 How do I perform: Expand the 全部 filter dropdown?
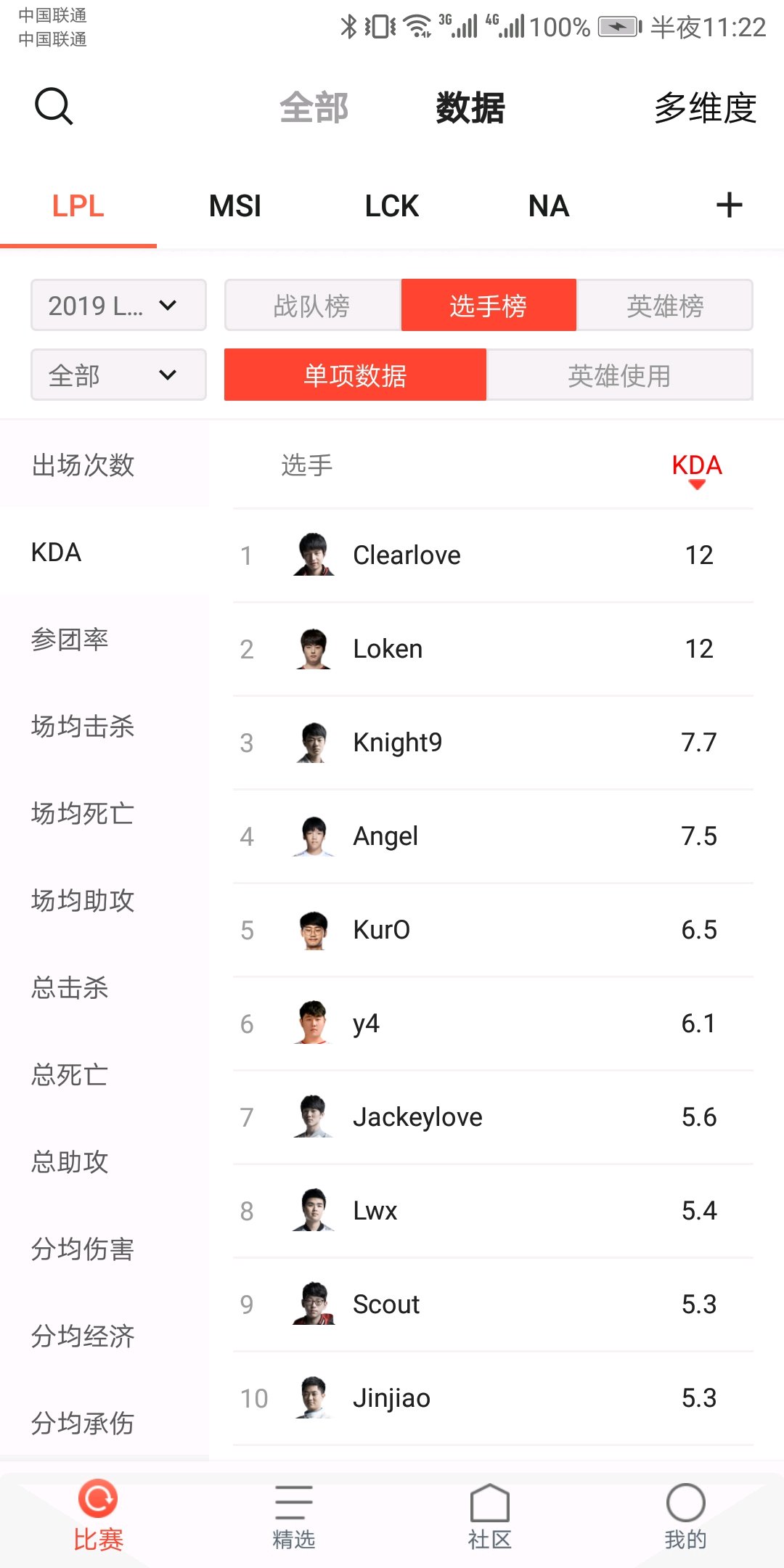pos(118,375)
